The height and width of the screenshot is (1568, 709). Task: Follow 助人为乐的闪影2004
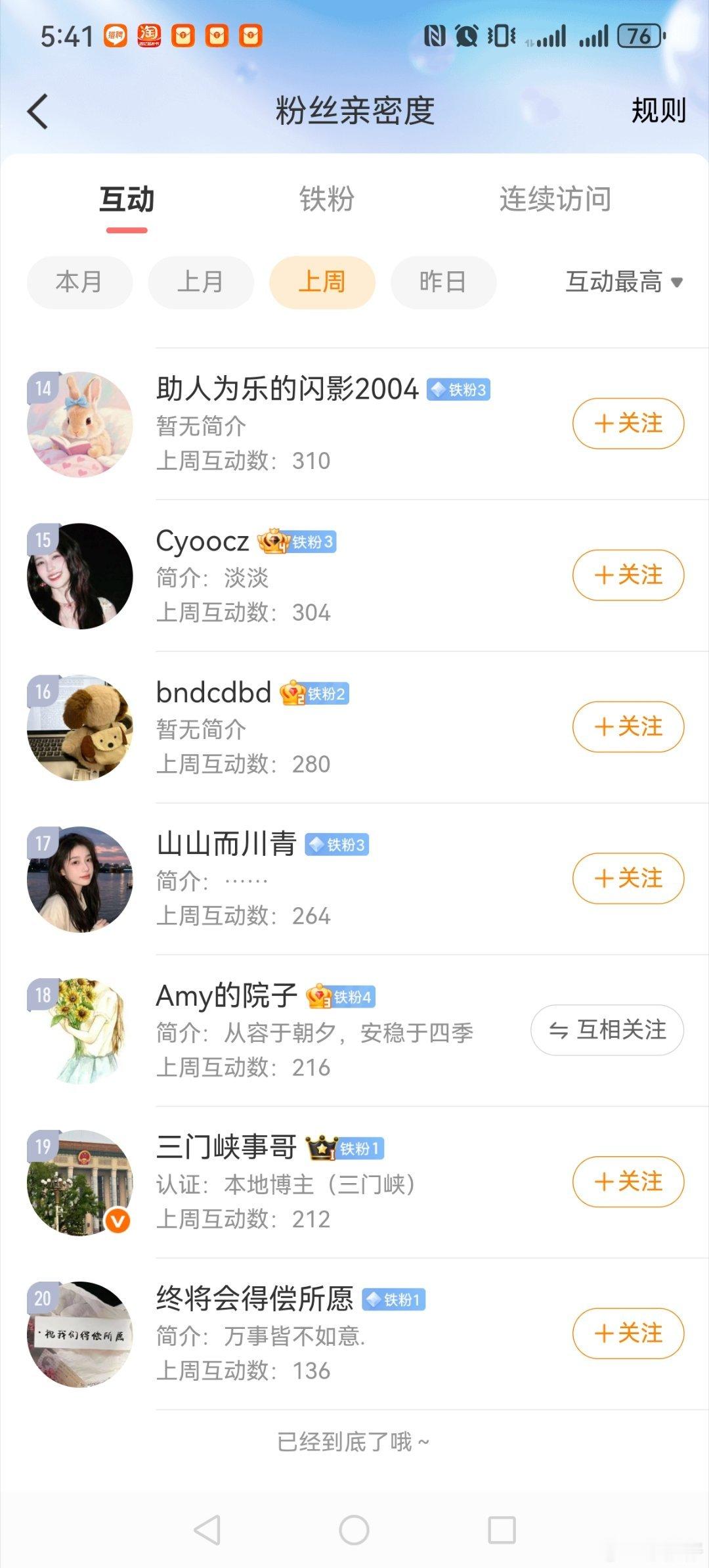tap(628, 424)
